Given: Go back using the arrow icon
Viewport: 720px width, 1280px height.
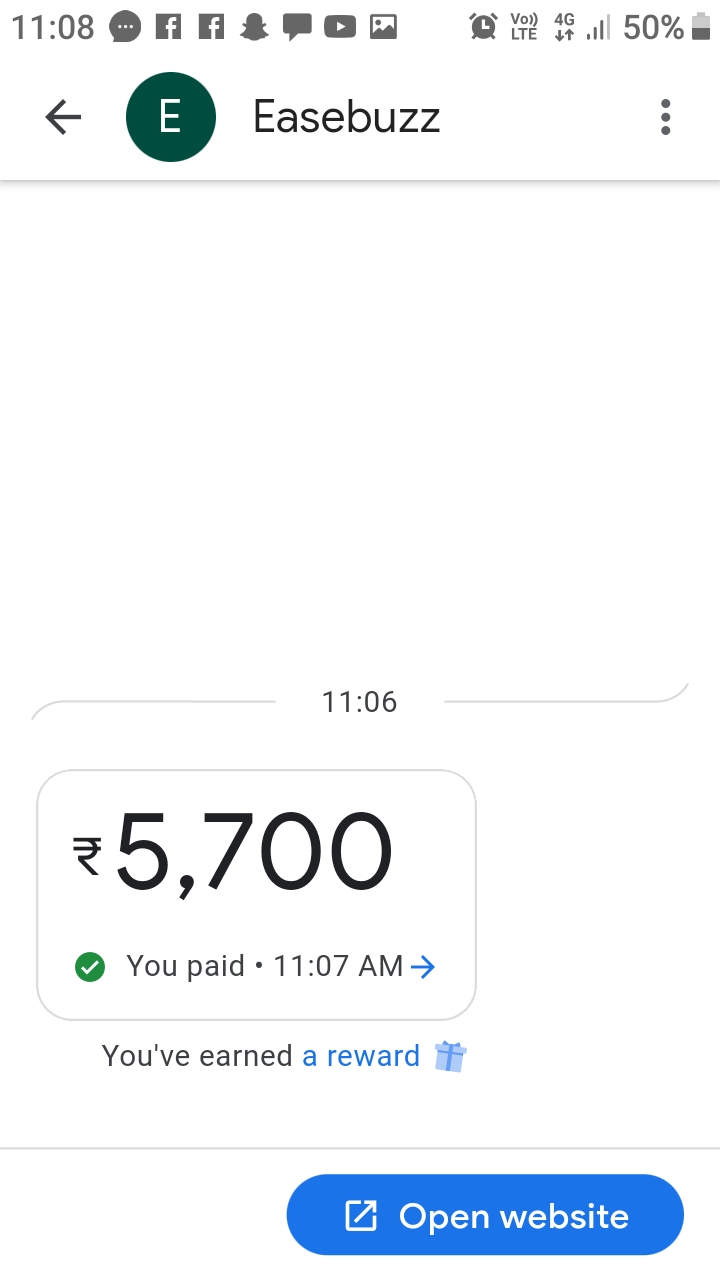Looking at the screenshot, I should [63, 118].
